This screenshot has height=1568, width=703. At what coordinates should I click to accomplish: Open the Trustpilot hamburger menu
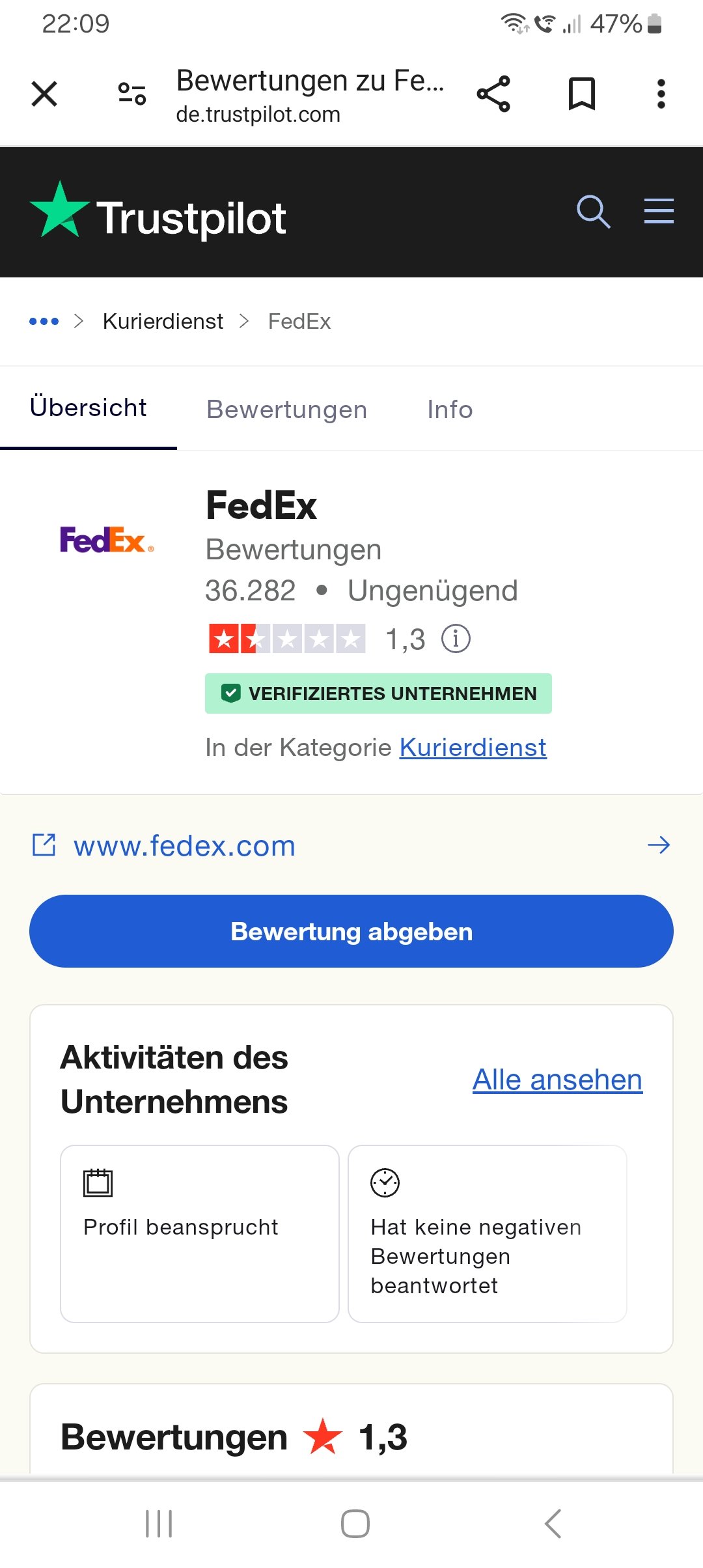click(659, 212)
